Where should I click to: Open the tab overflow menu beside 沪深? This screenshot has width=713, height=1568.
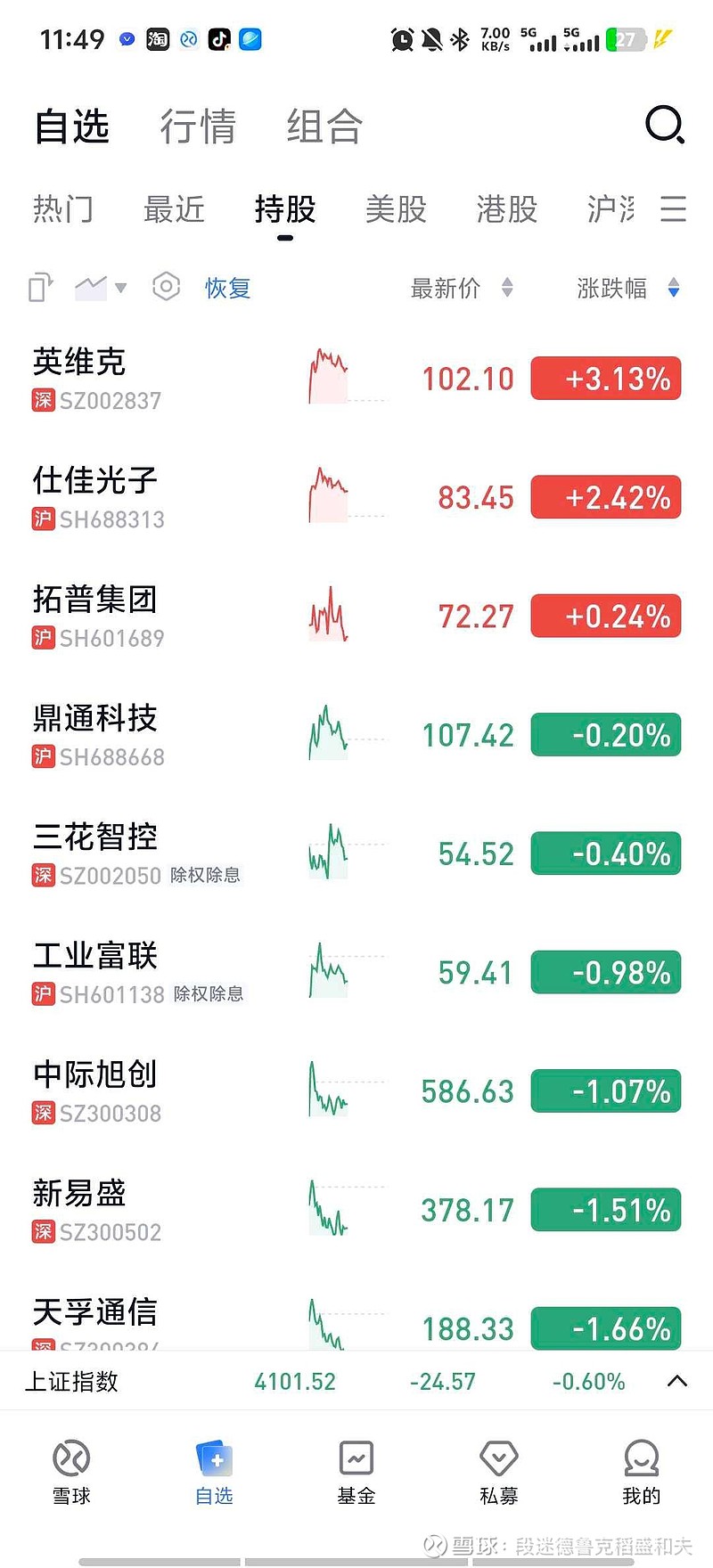[673, 209]
